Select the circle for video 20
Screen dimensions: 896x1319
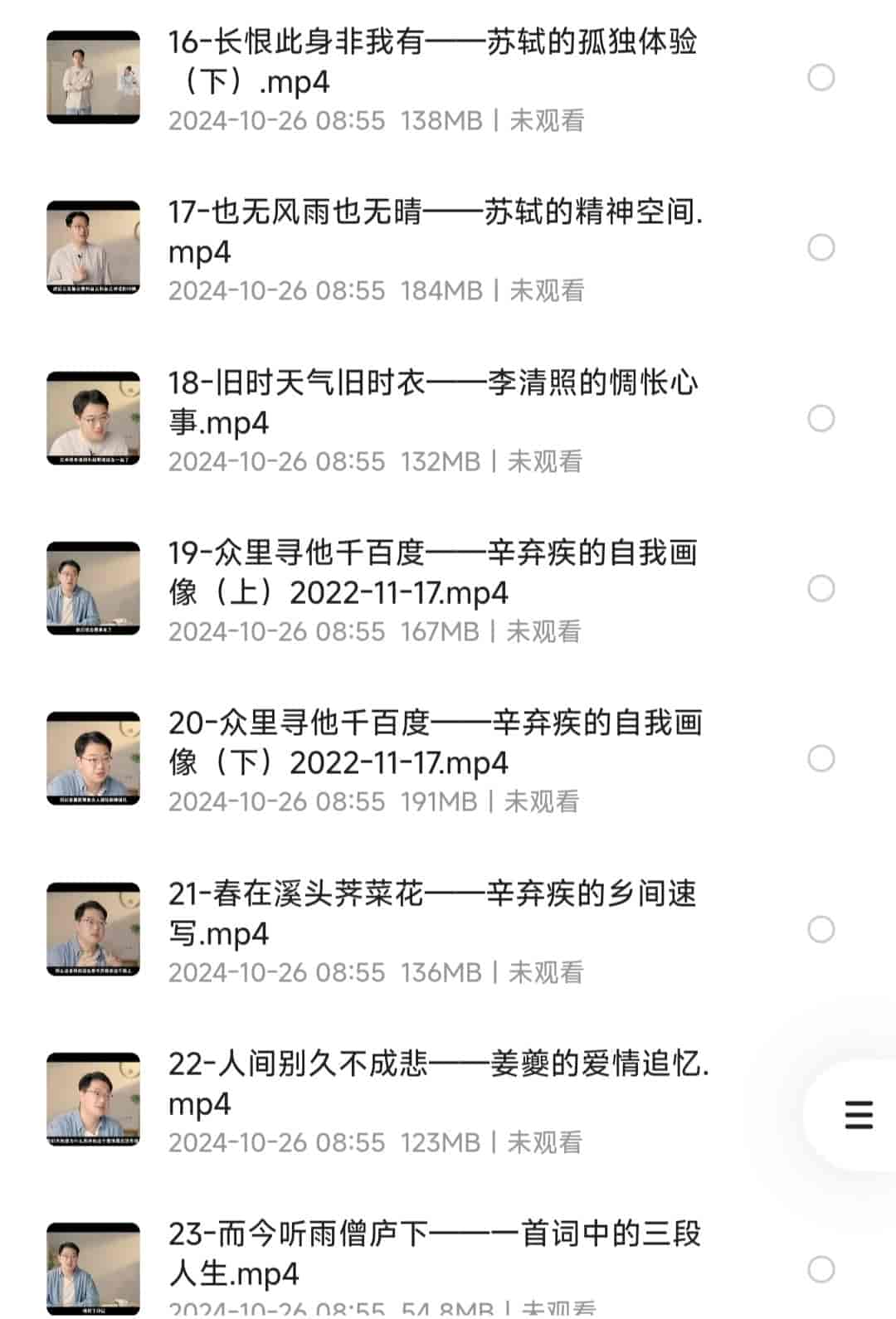tap(821, 759)
